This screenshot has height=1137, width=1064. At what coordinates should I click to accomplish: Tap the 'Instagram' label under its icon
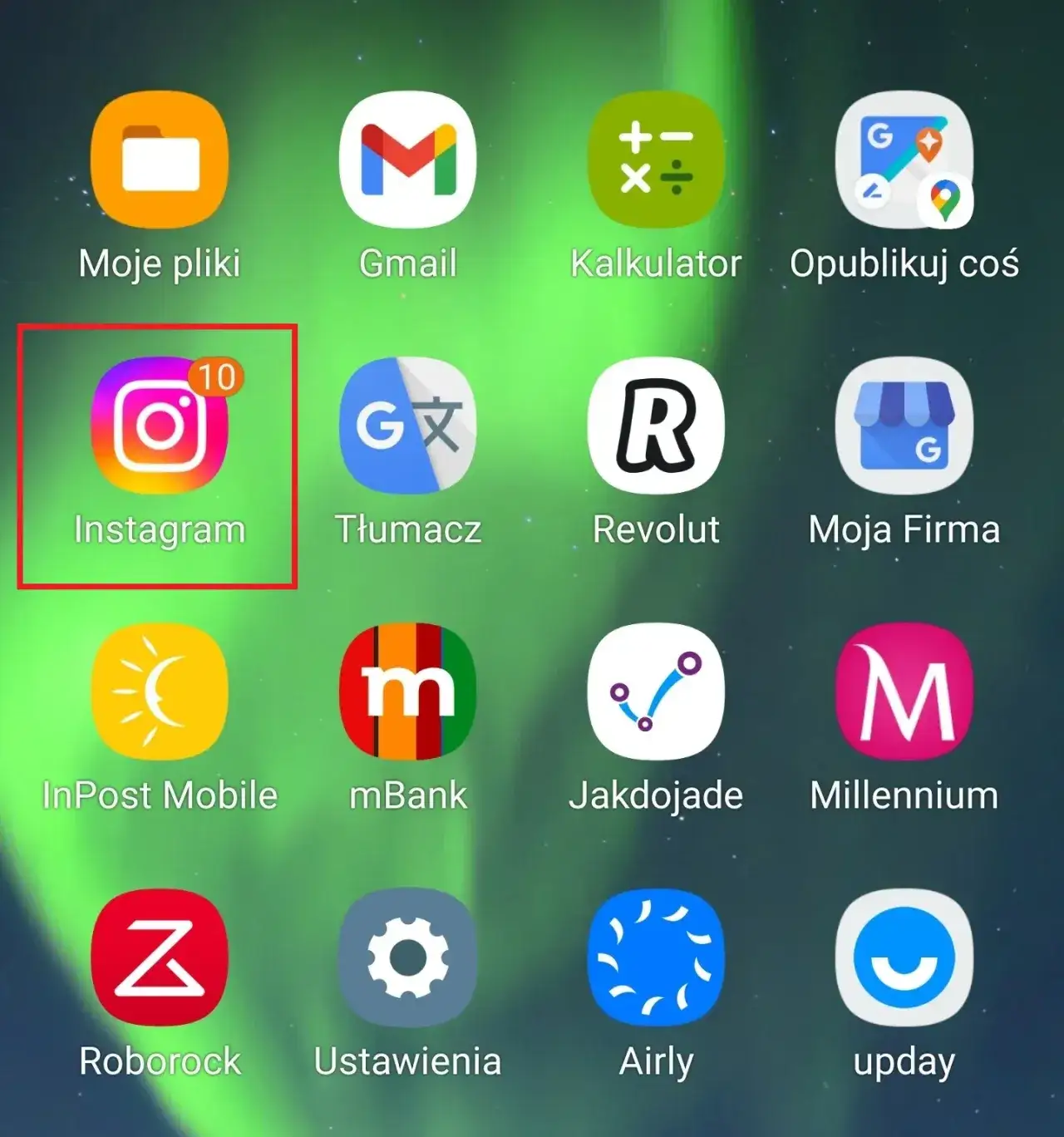160,527
